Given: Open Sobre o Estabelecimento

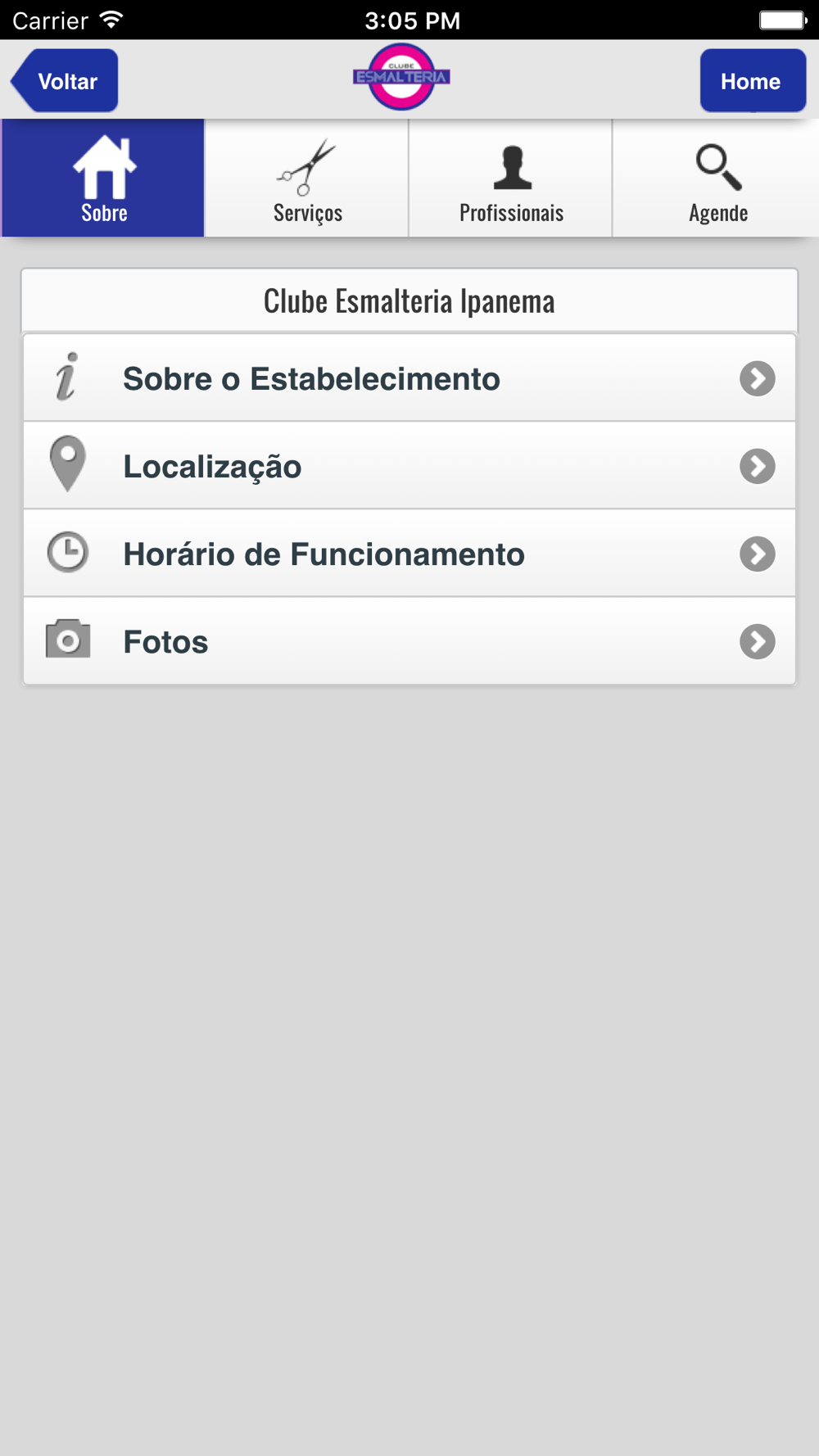Looking at the screenshot, I should [409, 378].
